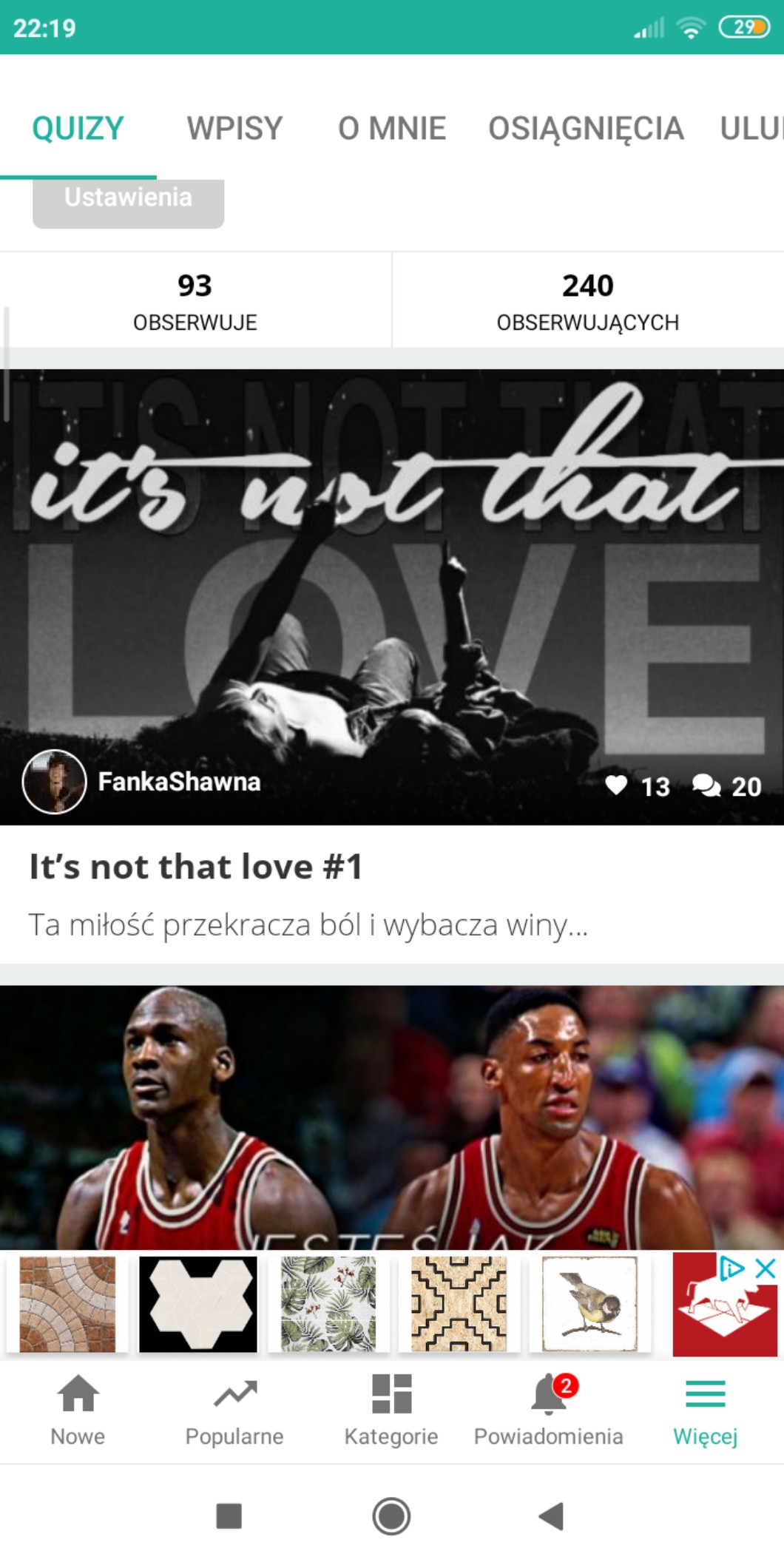Open the O MNIE tab
Screen dimensions: 784x1568
(x=391, y=128)
